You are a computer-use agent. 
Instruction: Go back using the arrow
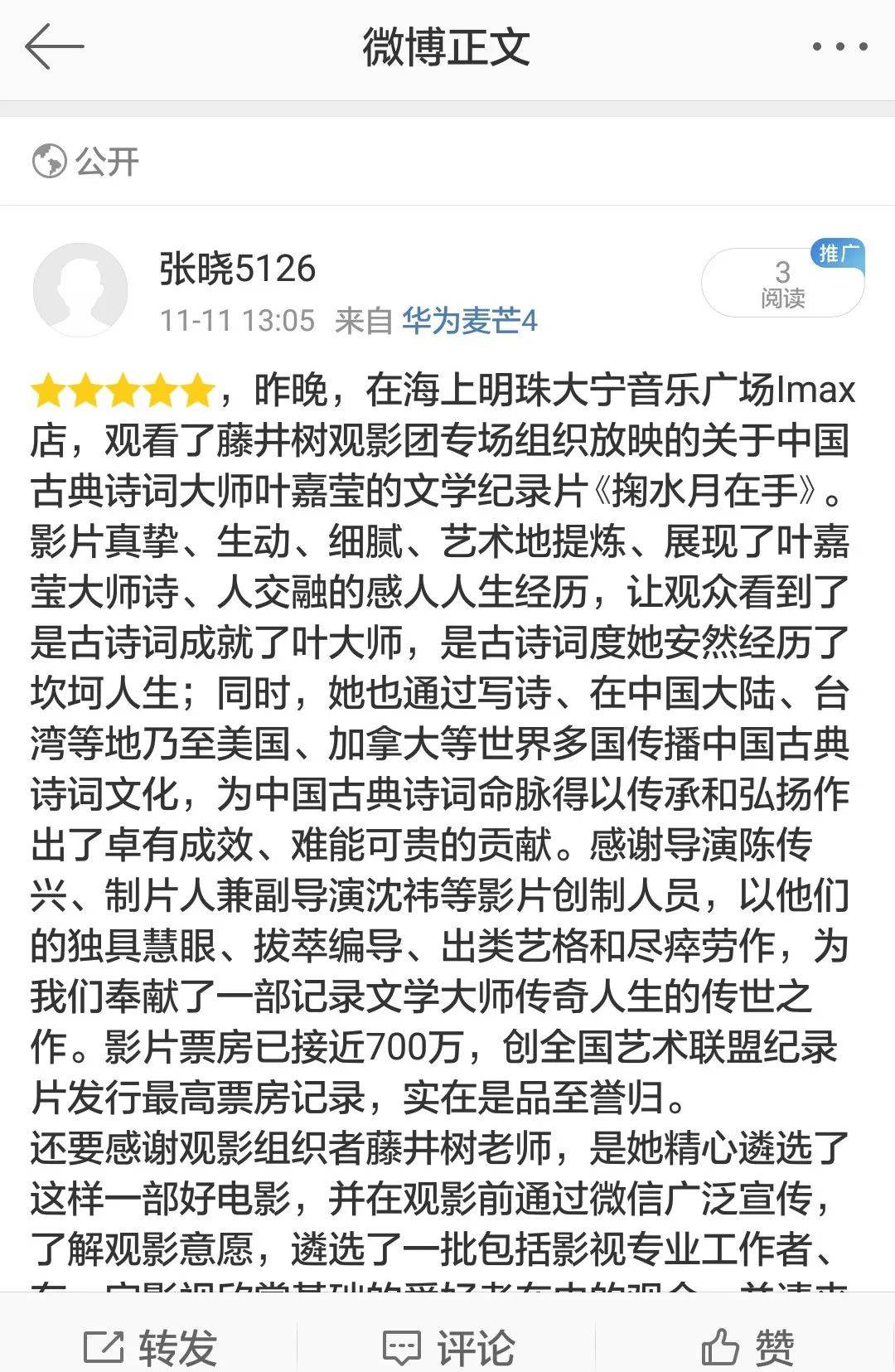[x=54, y=47]
